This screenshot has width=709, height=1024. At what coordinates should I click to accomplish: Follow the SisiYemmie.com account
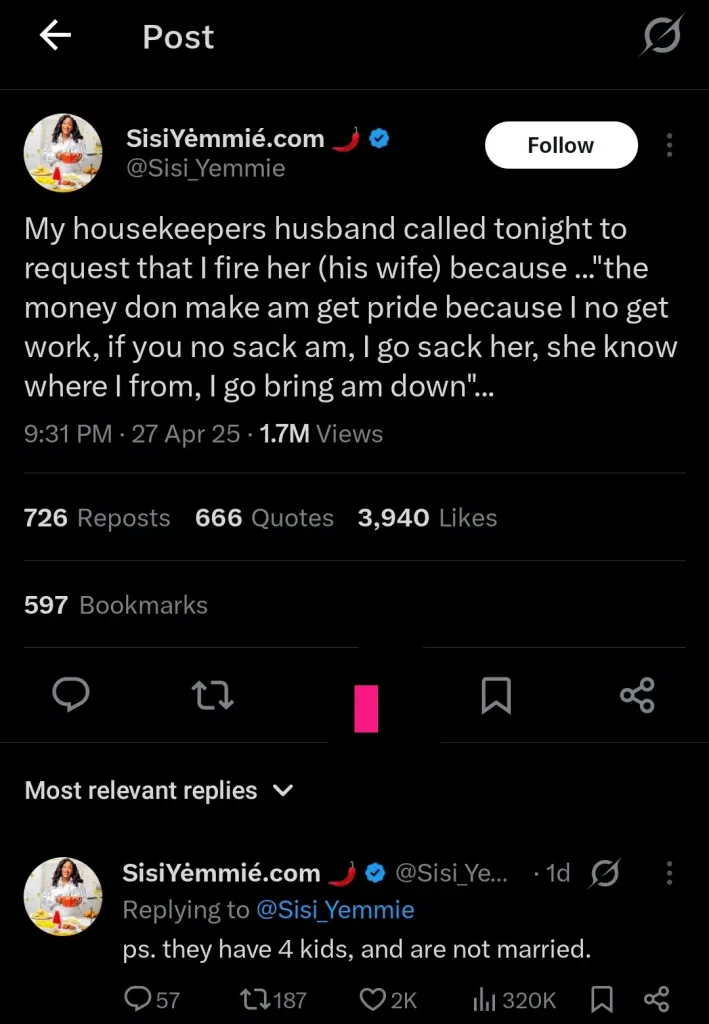point(560,145)
